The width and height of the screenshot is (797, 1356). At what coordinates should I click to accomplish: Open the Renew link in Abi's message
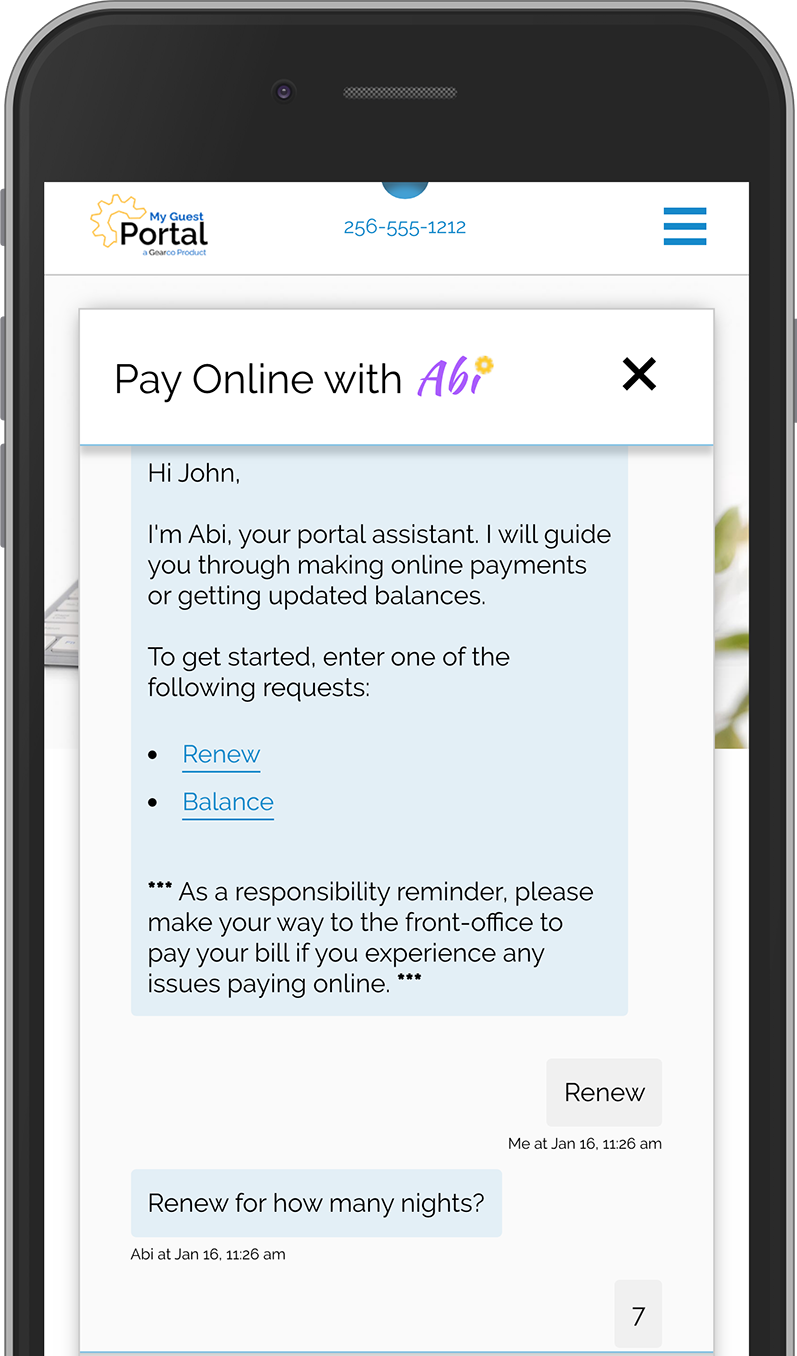pos(220,754)
